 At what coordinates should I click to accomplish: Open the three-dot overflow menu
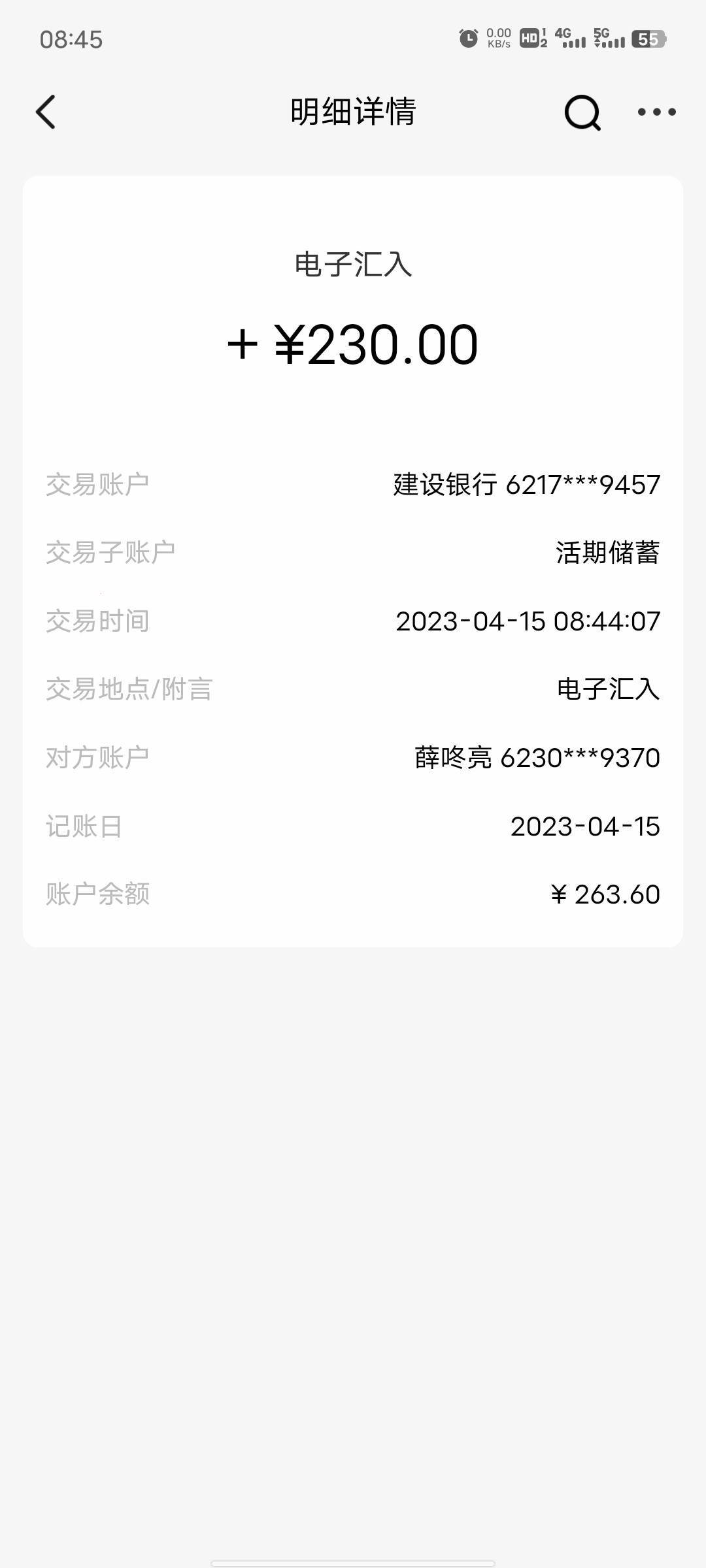coord(656,112)
